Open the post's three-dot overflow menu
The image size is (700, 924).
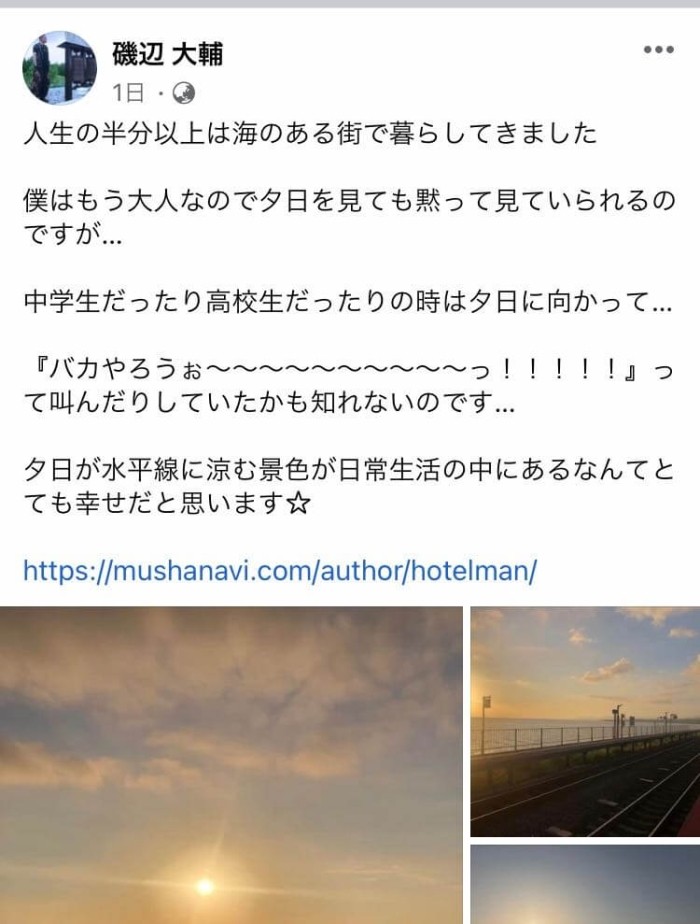point(658,50)
